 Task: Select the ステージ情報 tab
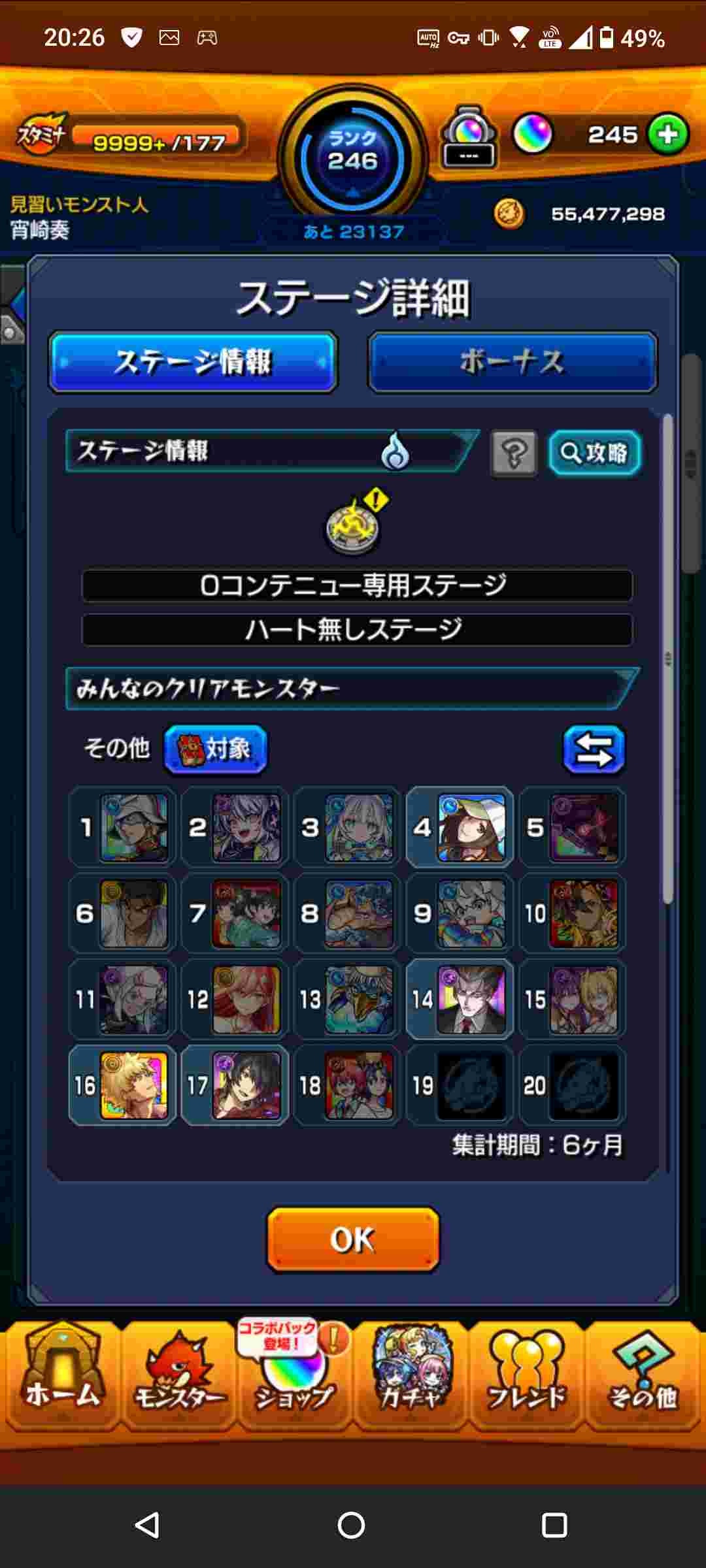point(193,361)
